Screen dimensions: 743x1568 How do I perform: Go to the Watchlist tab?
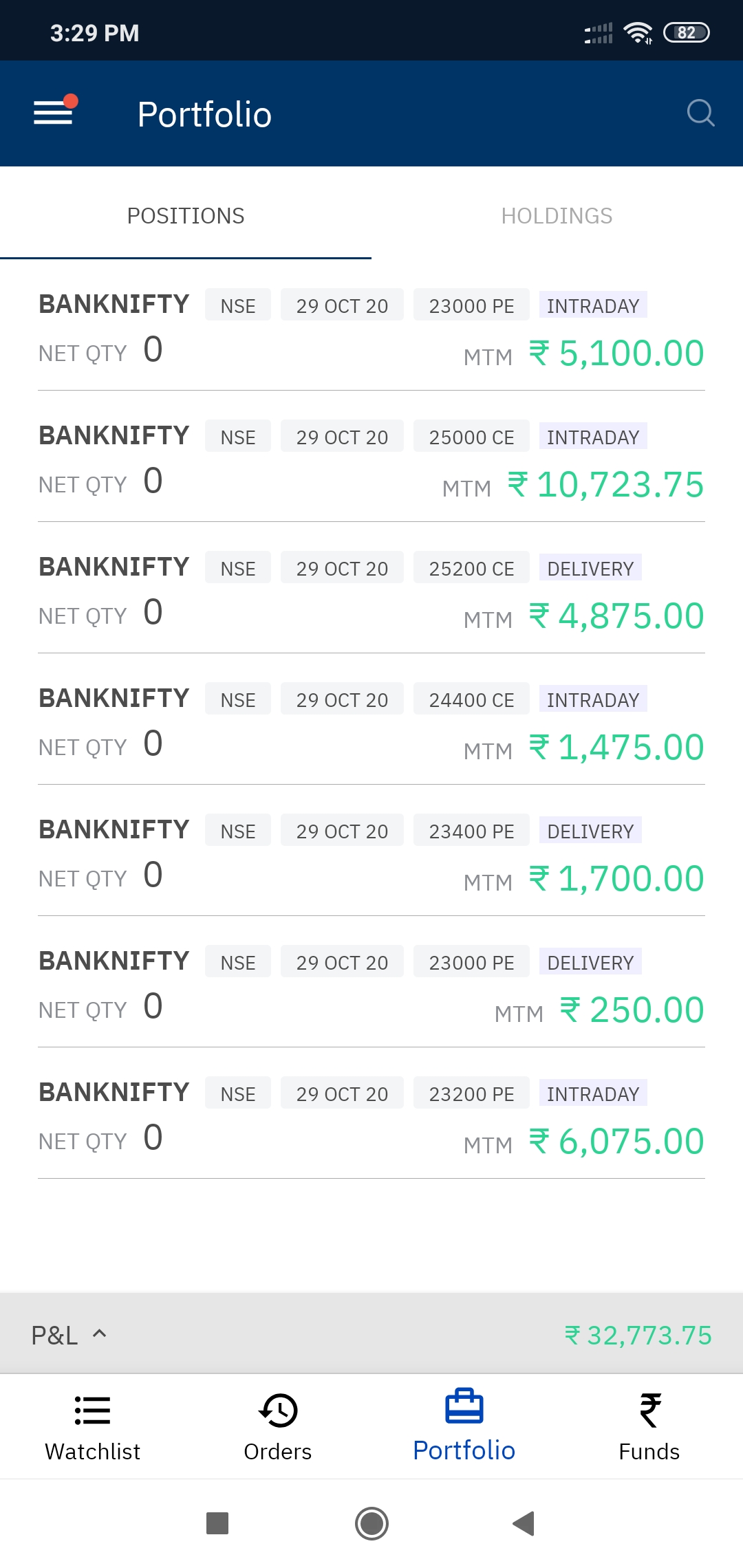click(93, 1426)
